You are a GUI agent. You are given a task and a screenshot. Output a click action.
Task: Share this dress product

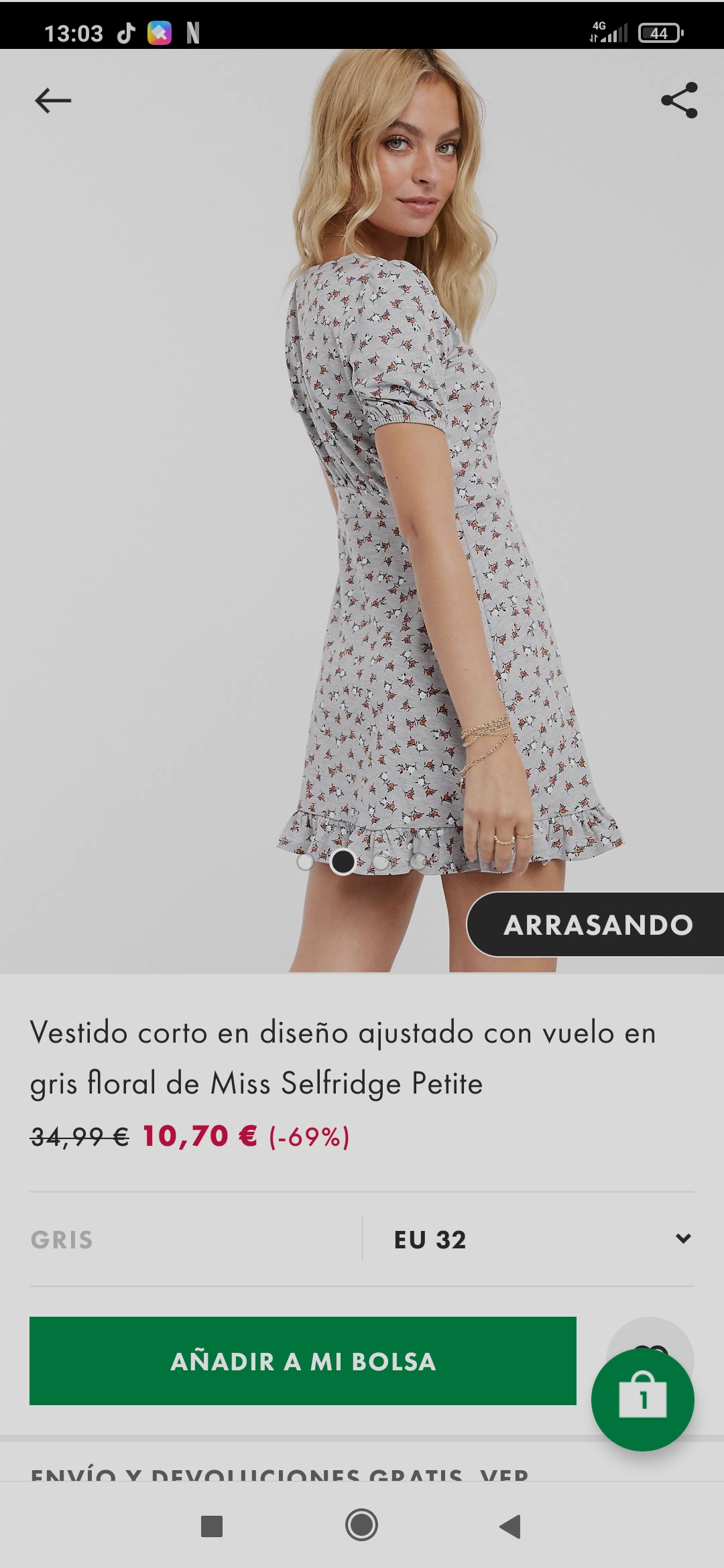click(679, 101)
